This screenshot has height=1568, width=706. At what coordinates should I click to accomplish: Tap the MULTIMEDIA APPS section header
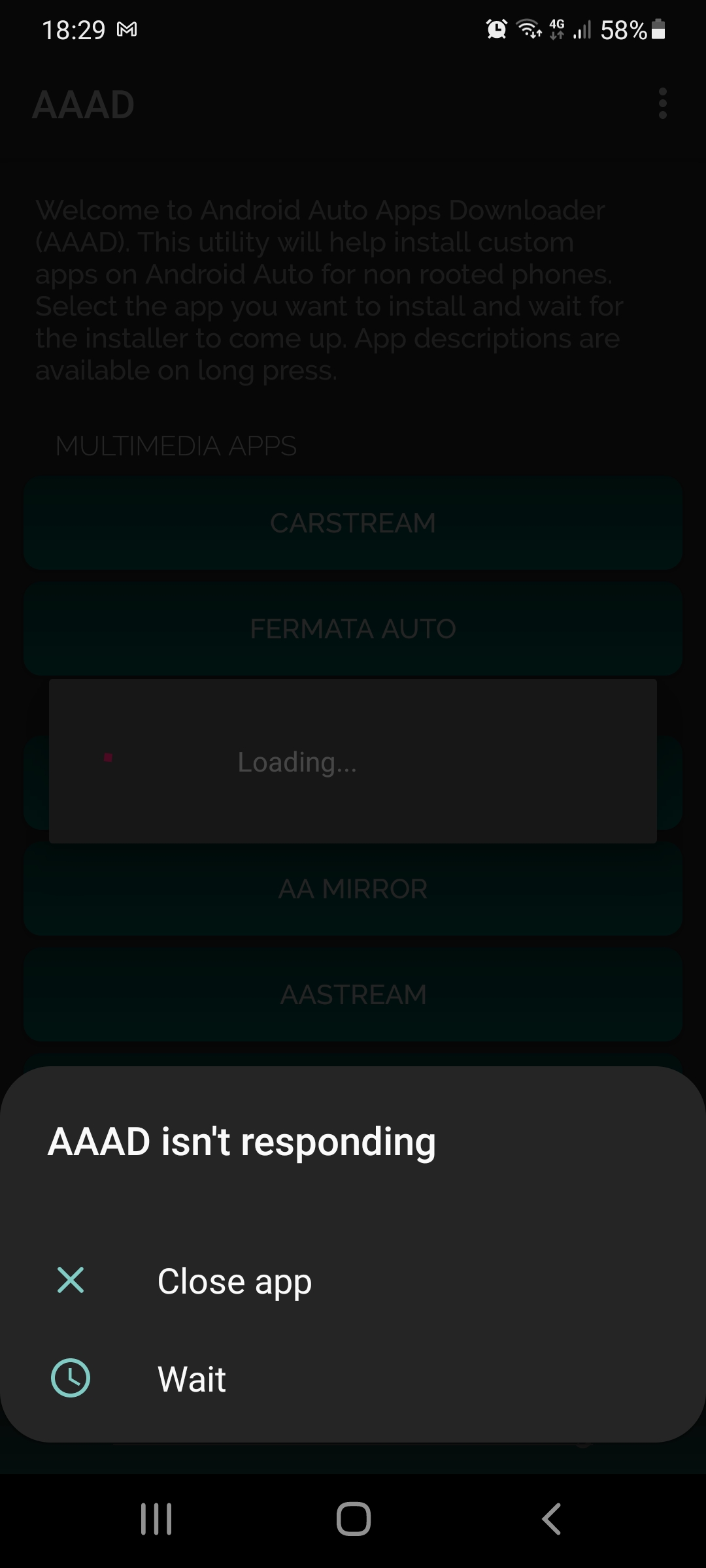(176, 446)
